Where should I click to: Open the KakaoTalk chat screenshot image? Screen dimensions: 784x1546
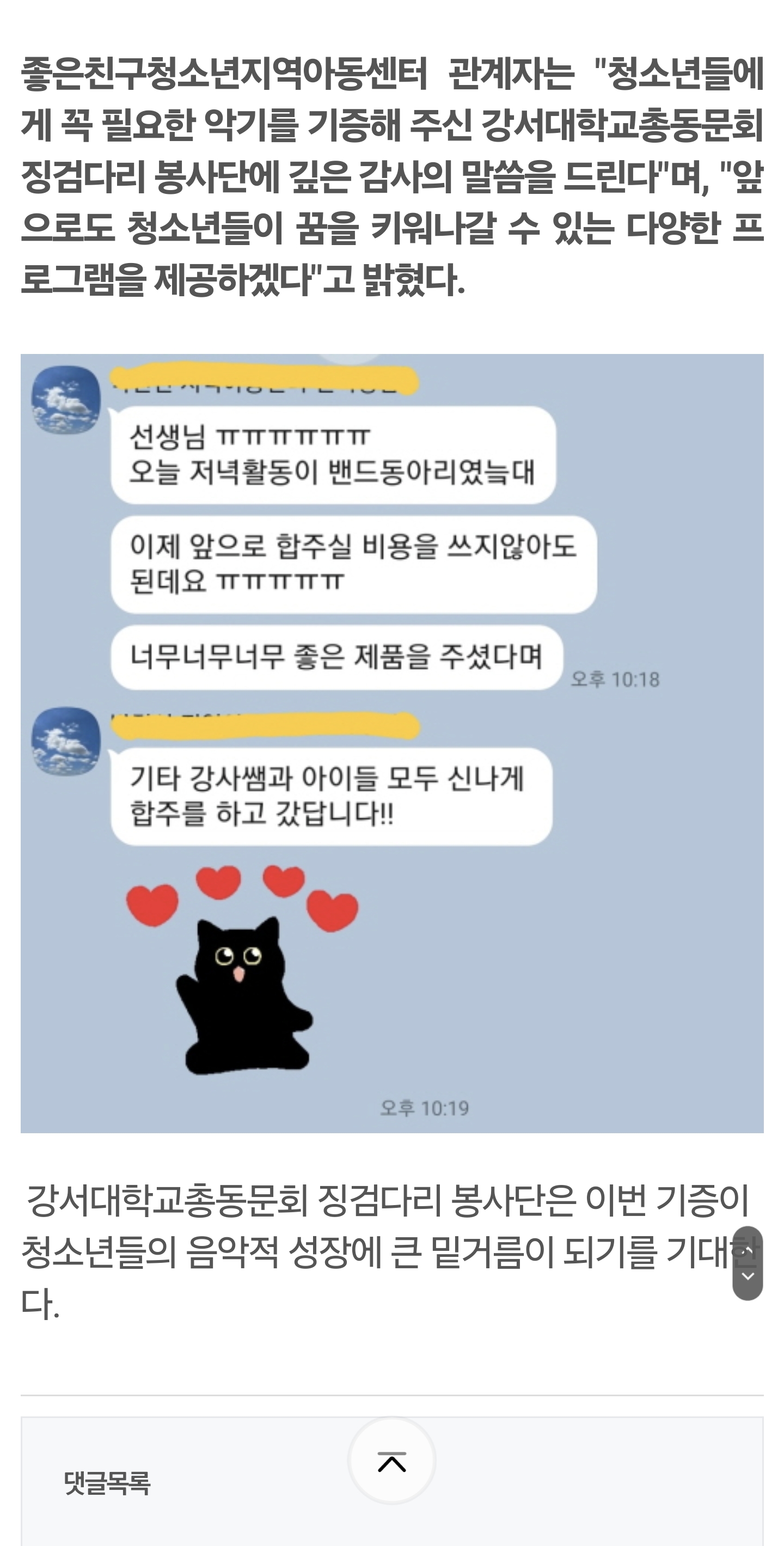tap(391, 743)
